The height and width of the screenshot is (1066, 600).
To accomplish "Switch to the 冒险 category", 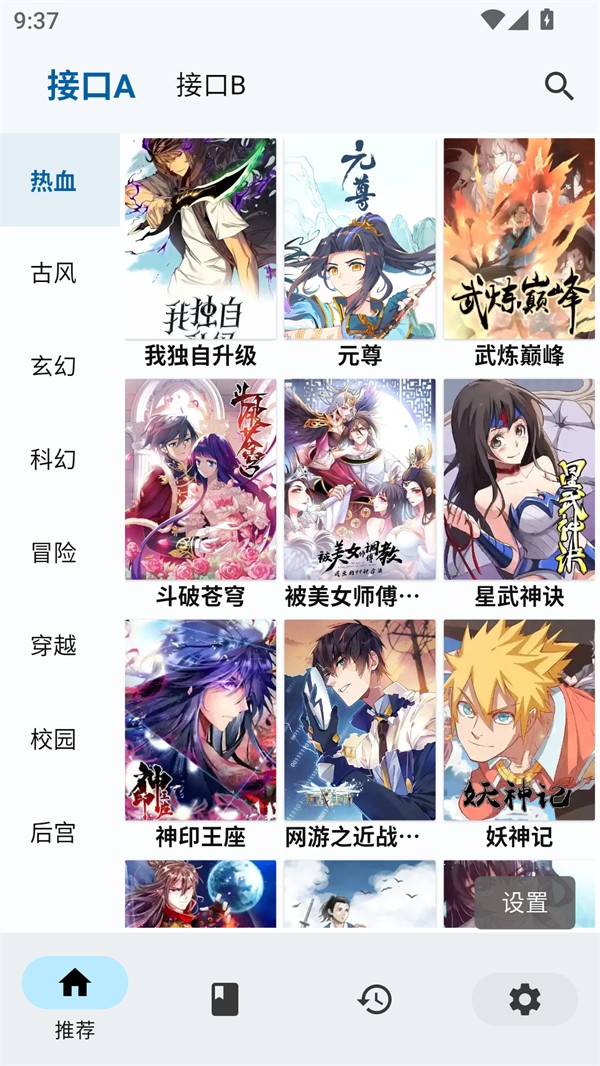I will [54, 553].
